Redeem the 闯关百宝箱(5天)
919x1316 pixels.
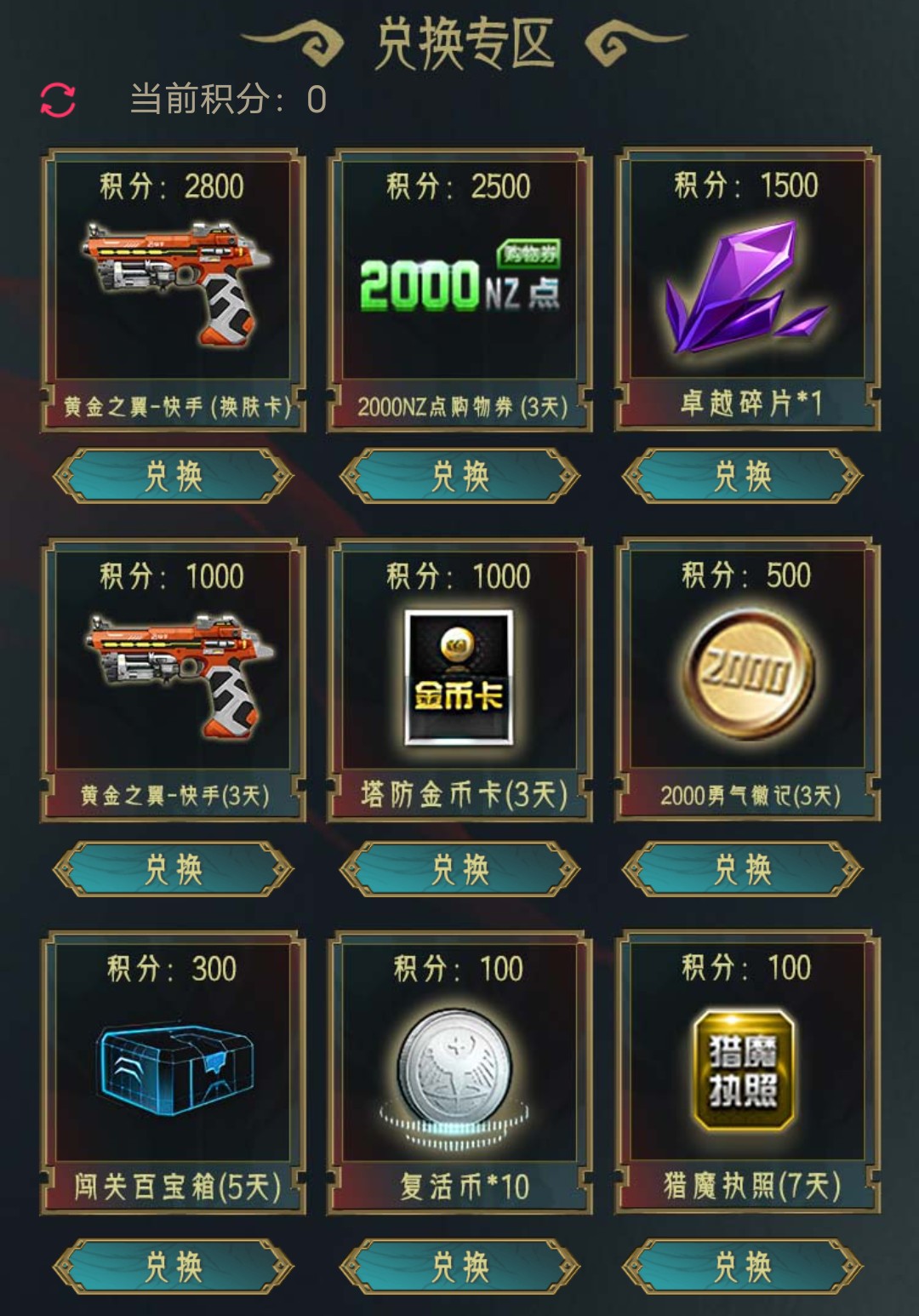pyautogui.click(x=173, y=1266)
